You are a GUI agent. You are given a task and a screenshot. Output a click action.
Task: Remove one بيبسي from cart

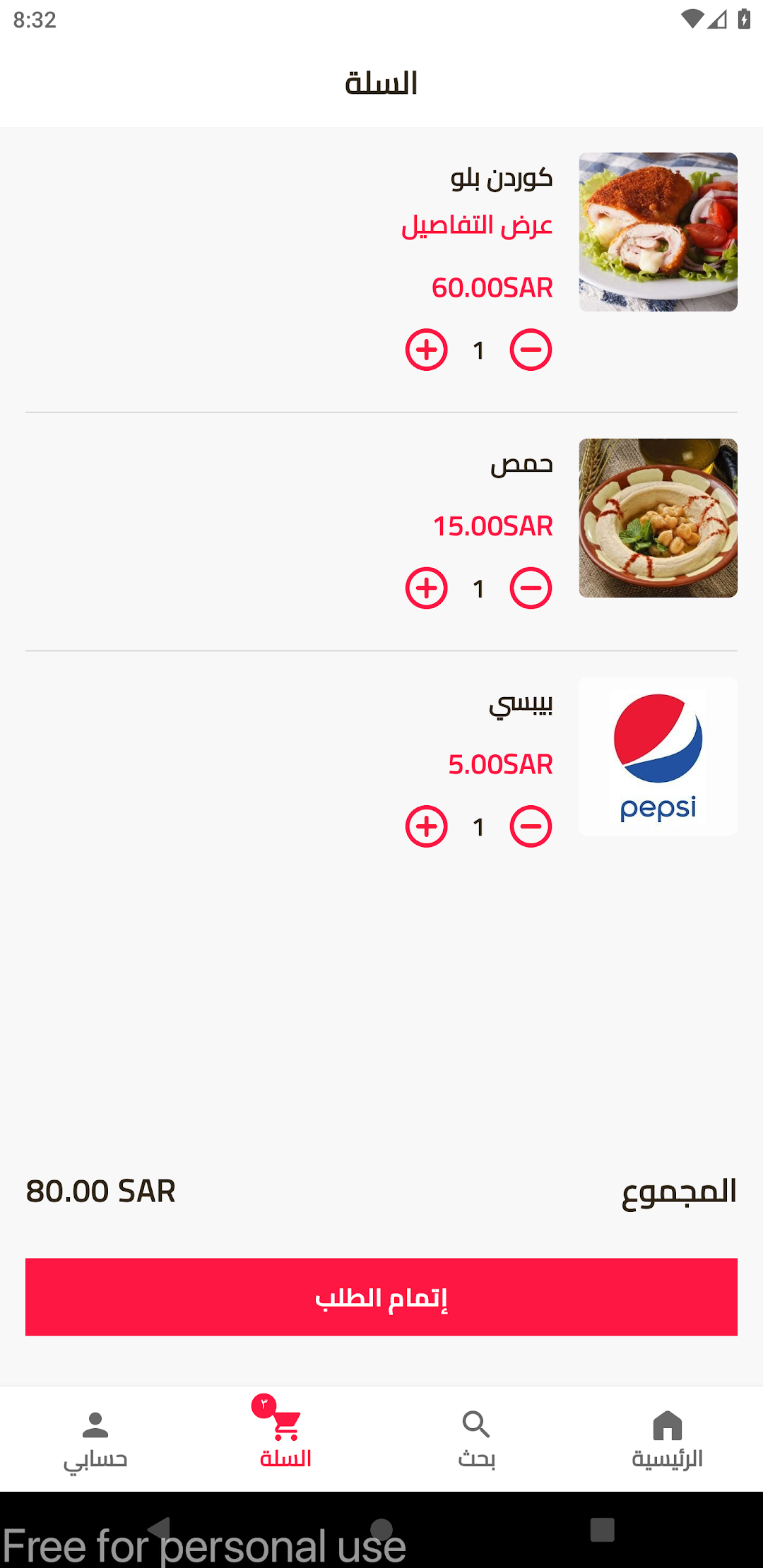coord(531,826)
